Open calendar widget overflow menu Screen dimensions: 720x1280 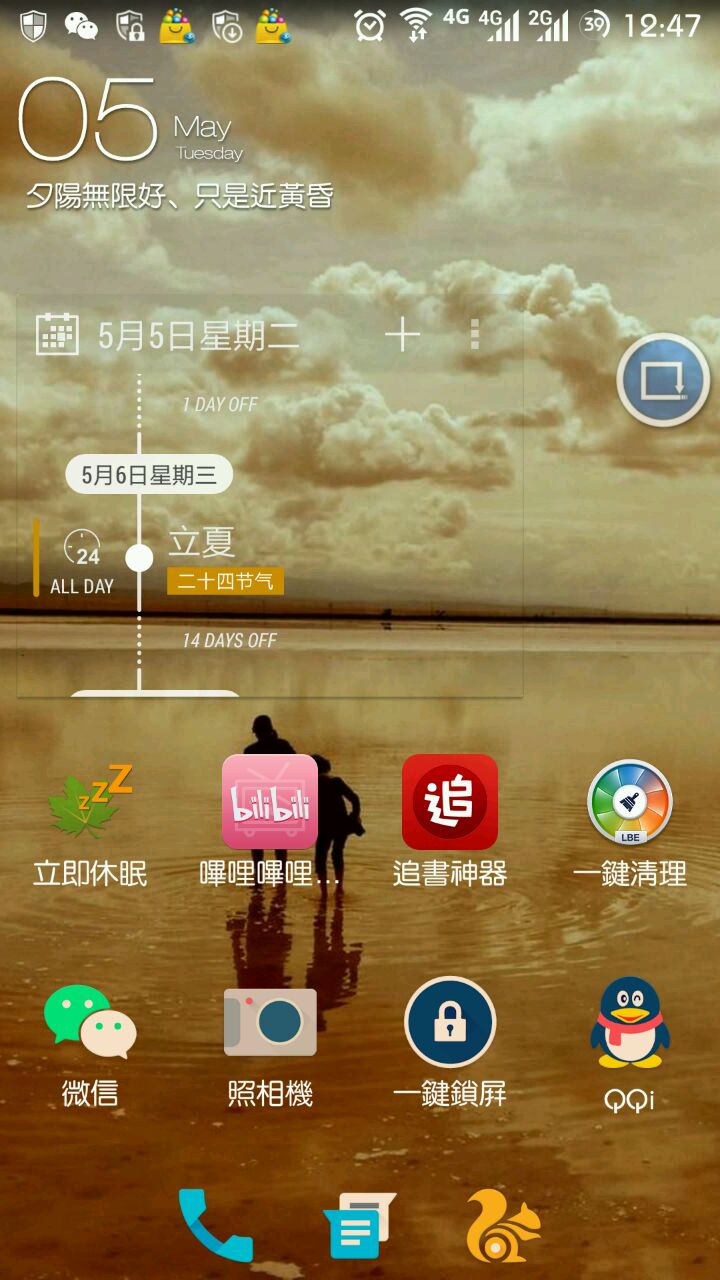pyautogui.click(x=475, y=335)
